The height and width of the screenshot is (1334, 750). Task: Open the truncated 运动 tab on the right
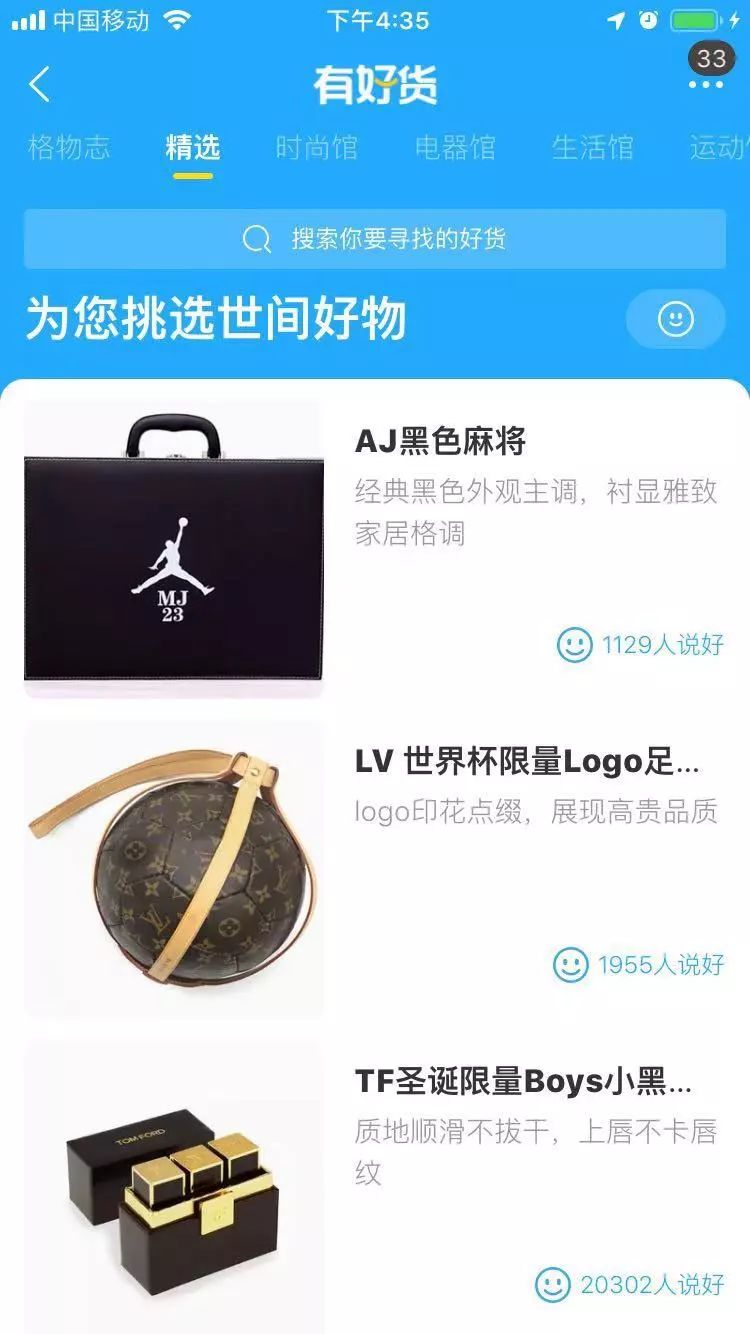click(718, 145)
